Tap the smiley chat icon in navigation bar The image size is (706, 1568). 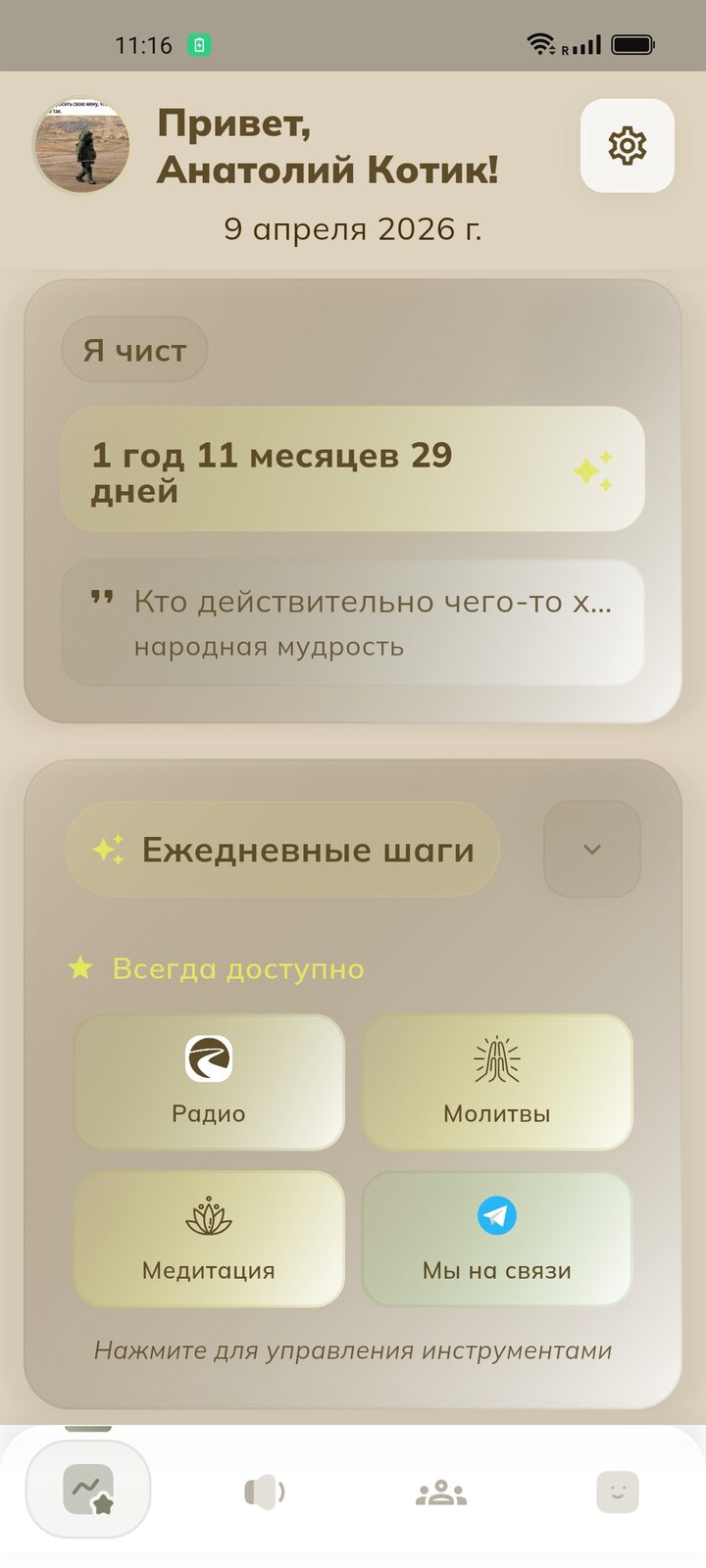pyautogui.click(x=618, y=1491)
